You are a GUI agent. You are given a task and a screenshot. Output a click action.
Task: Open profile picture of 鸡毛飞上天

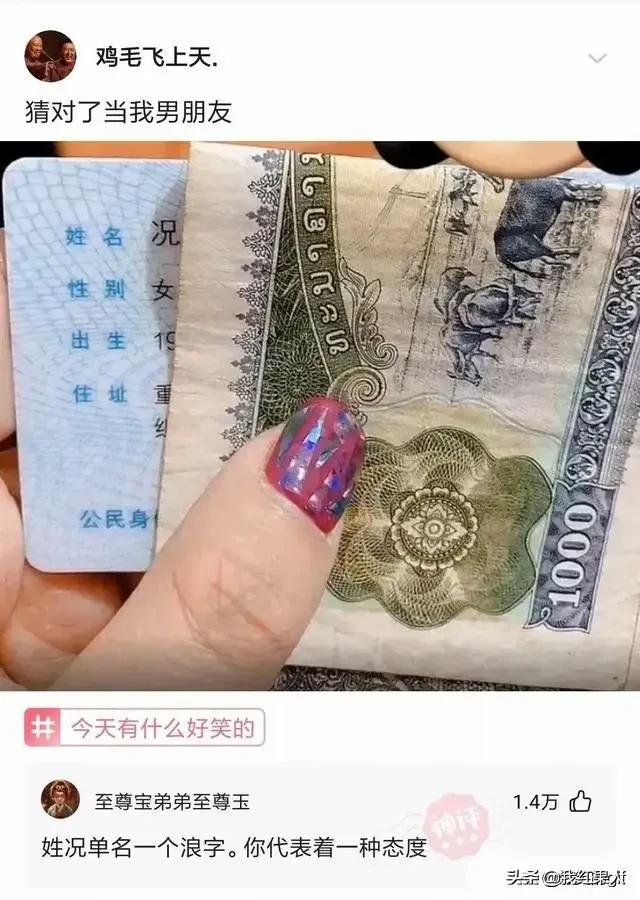tap(49, 56)
